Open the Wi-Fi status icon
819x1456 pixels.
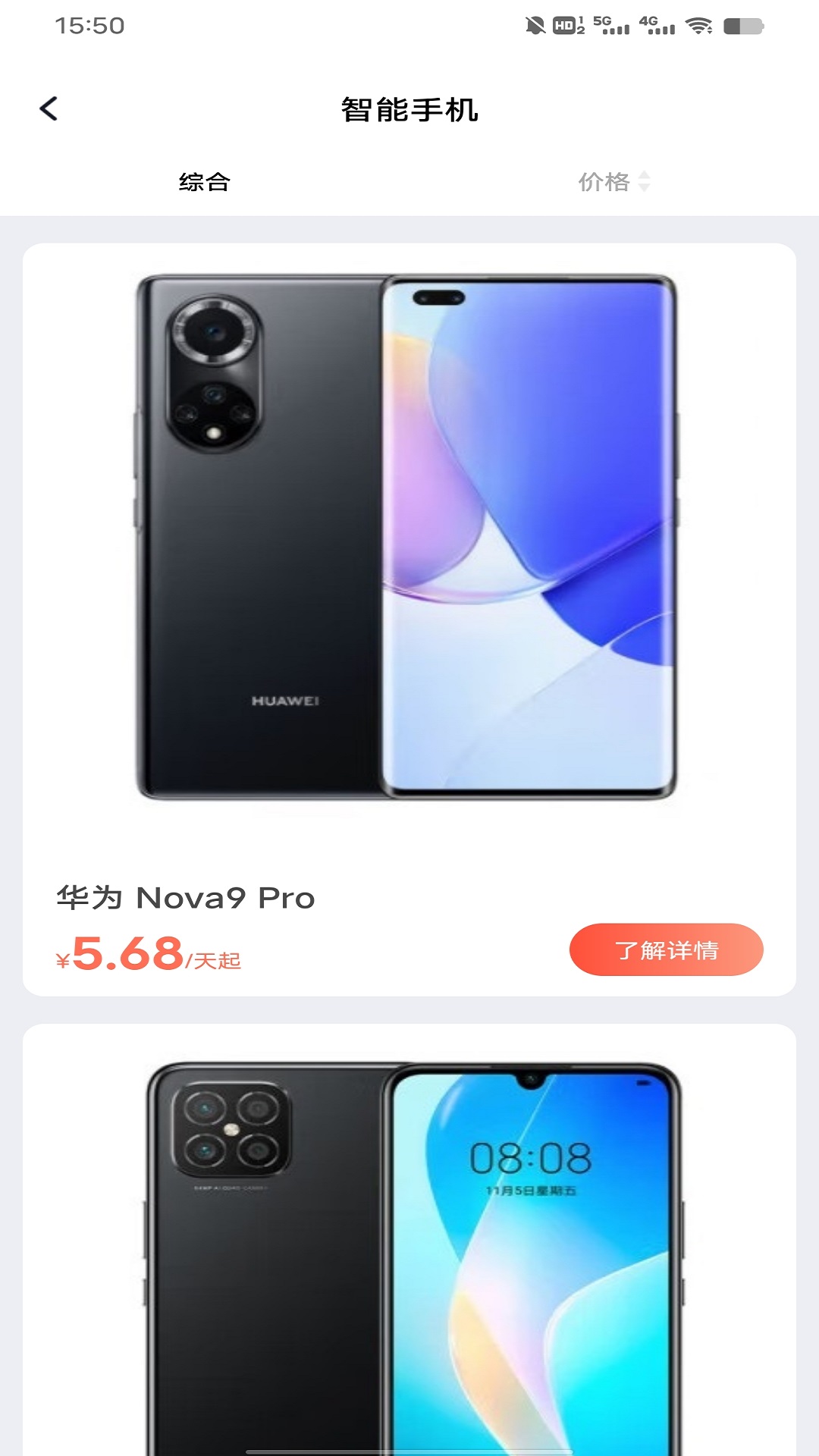[698, 25]
